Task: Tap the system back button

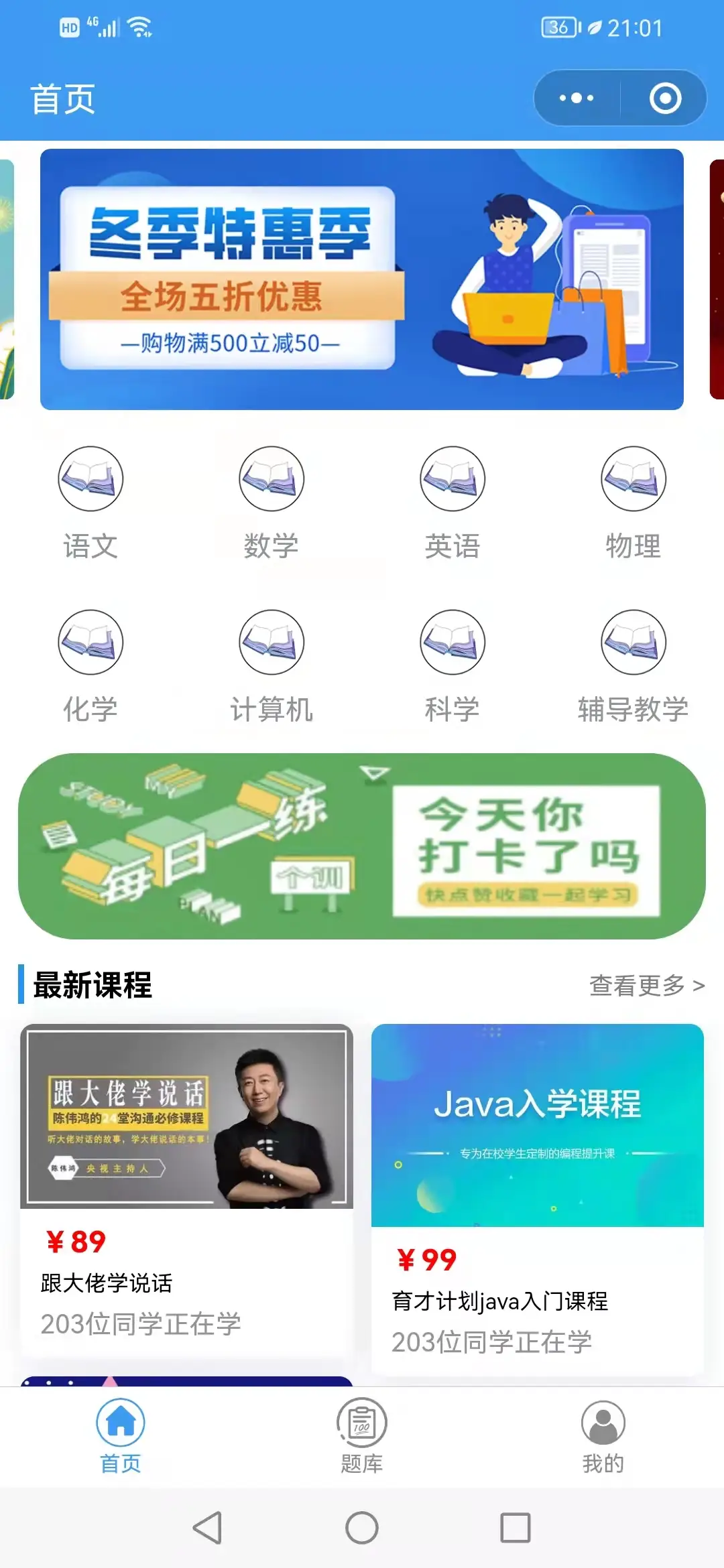Action: pos(207,1528)
